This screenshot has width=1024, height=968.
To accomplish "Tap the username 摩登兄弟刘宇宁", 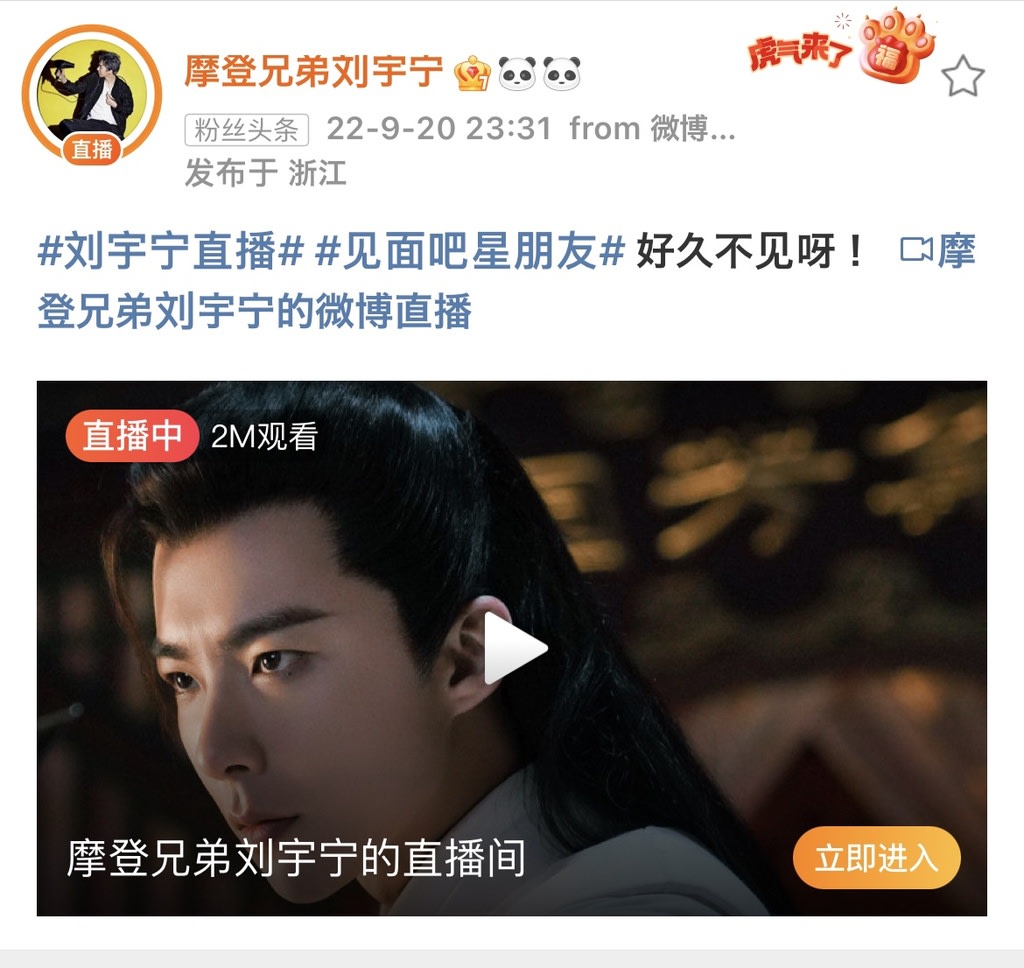I will click(313, 71).
